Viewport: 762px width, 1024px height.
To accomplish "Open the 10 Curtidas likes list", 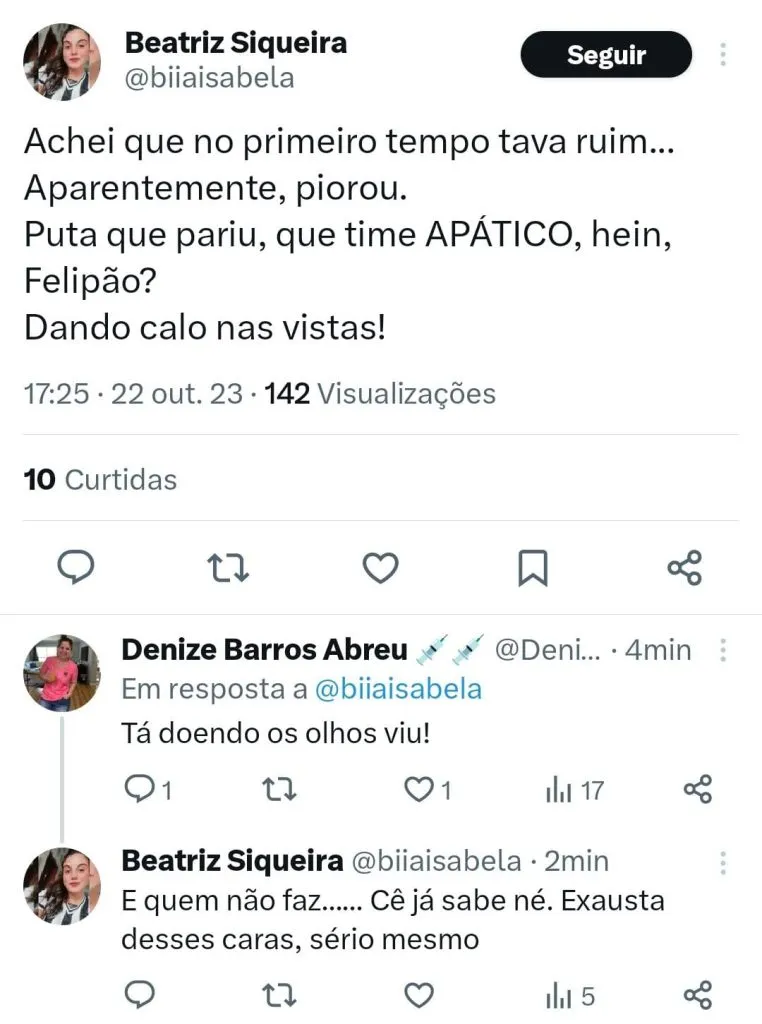I will [x=100, y=480].
